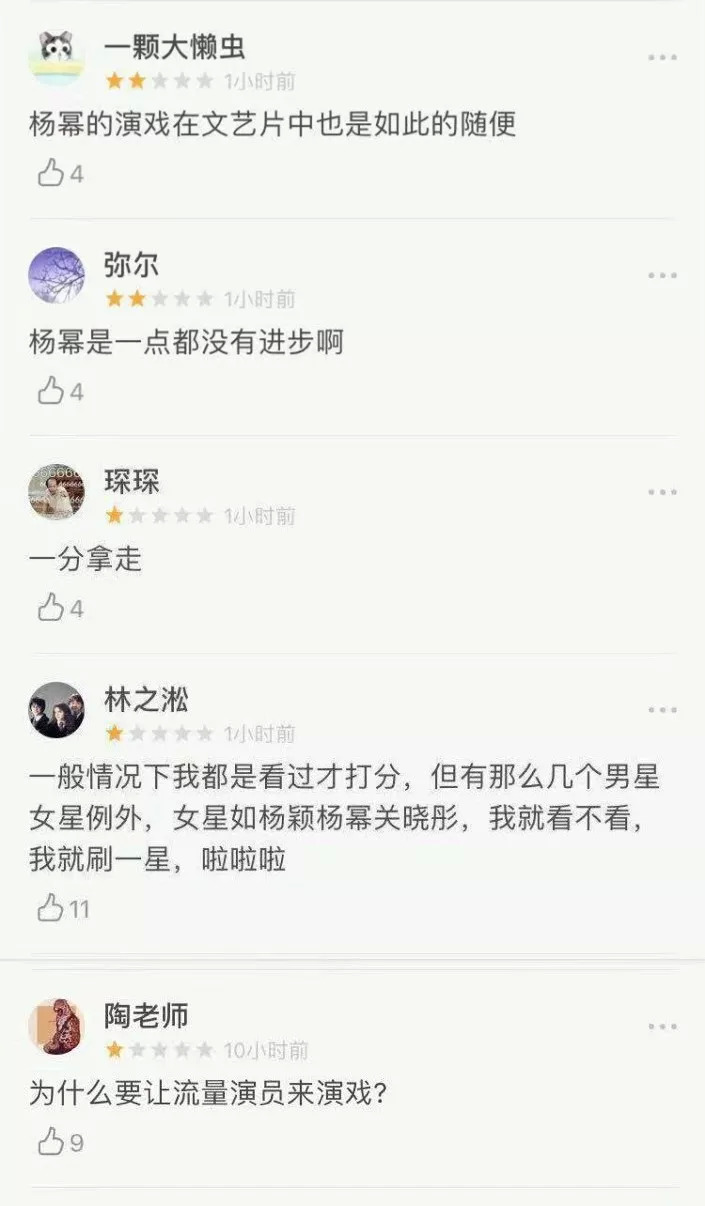This screenshot has height=1206, width=705.
Task: Open more options for 弥尔's review
Action: click(662, 276)
